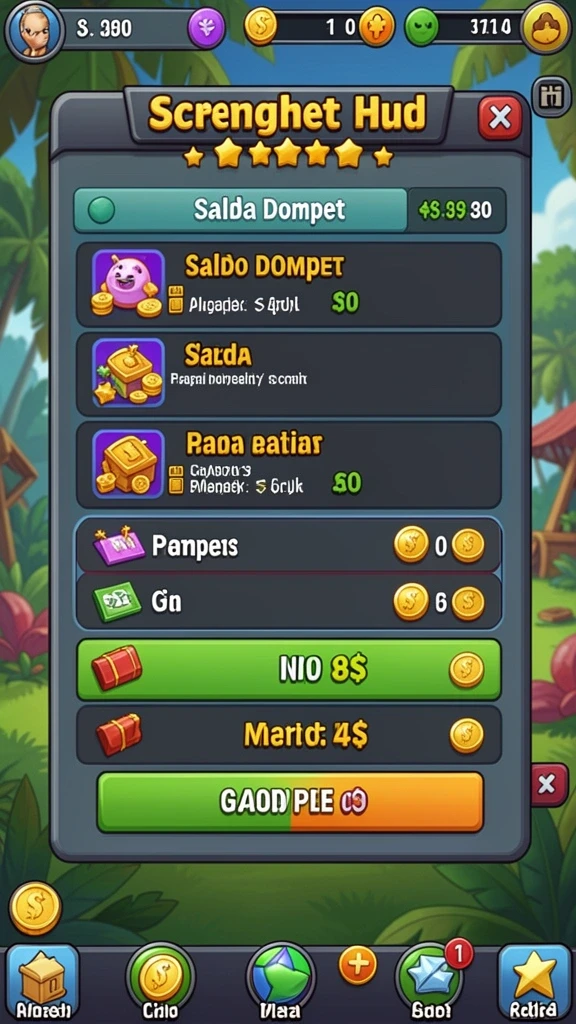576x1024 pixels.
Task: Open the Vlaa globe tab
Action: click(x=281, y=983)
